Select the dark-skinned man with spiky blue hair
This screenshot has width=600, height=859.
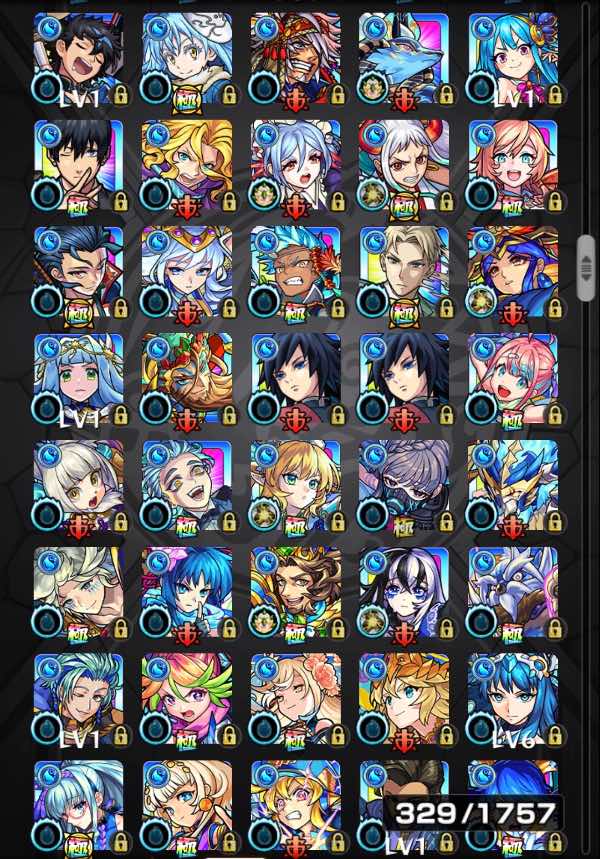[x=296, y=272]
